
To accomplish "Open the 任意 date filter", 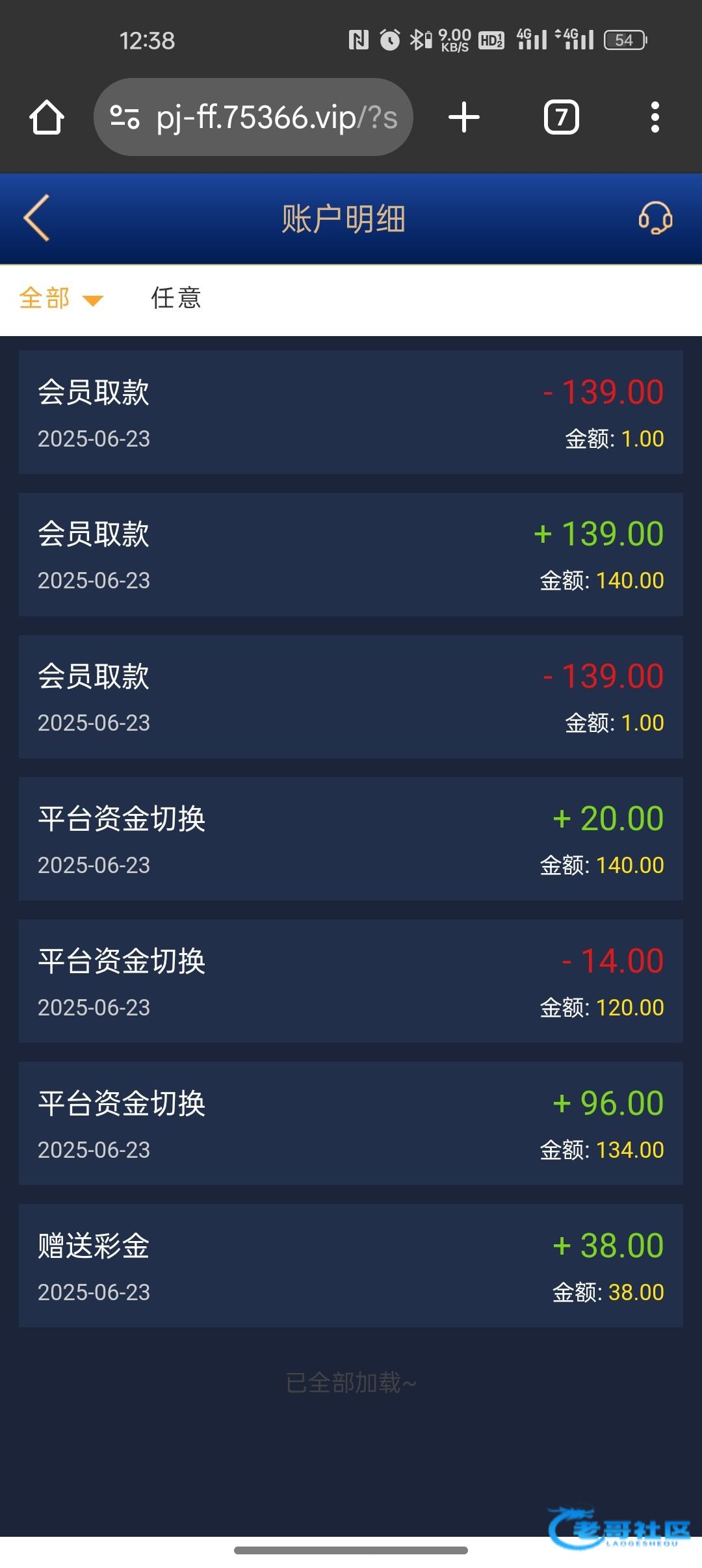I will tap(176, 298).
